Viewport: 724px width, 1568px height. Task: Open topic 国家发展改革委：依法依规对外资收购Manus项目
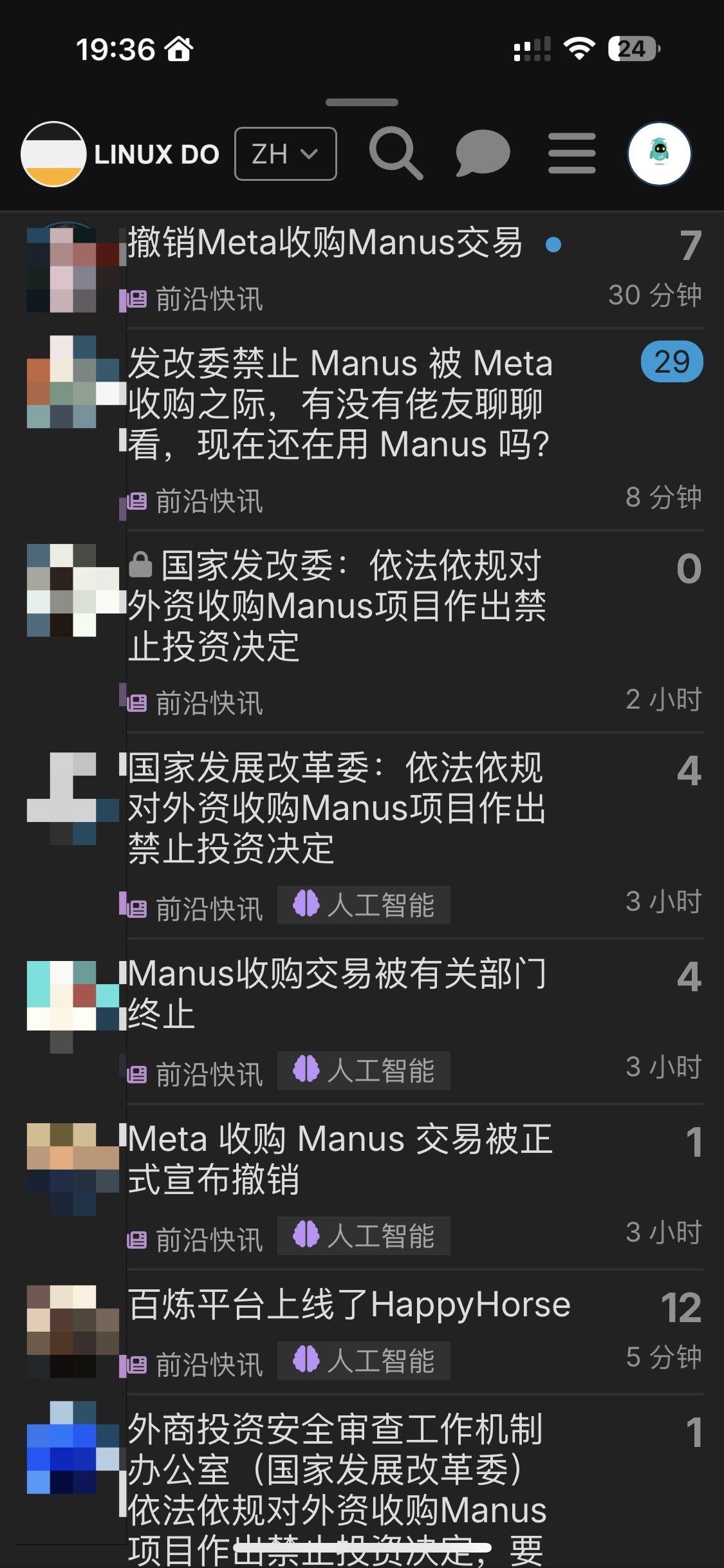coord(337,808)
